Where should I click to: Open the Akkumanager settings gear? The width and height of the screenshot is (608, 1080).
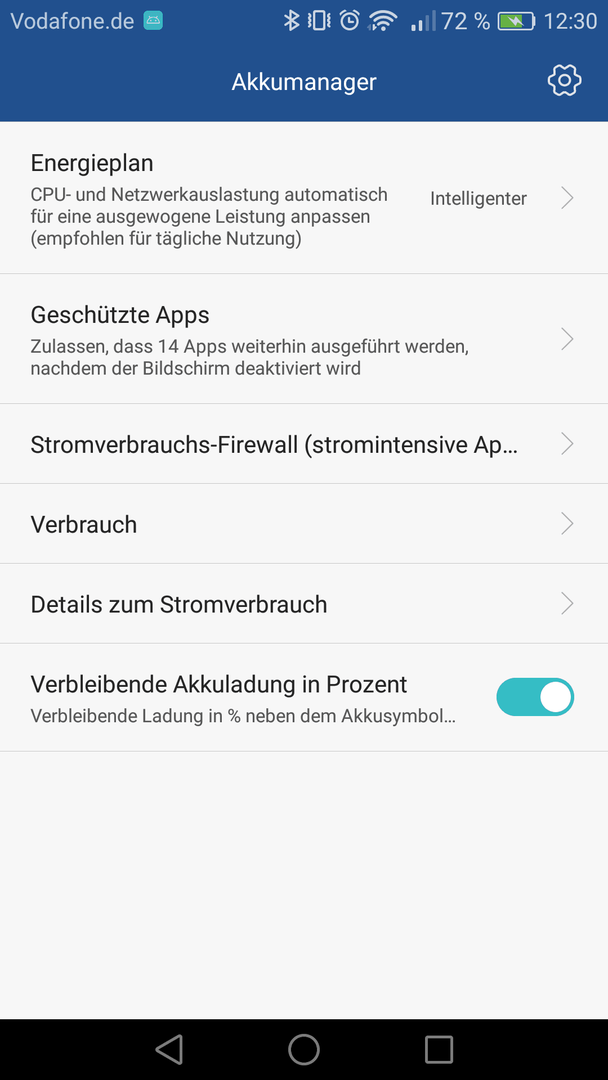(564, 81)
